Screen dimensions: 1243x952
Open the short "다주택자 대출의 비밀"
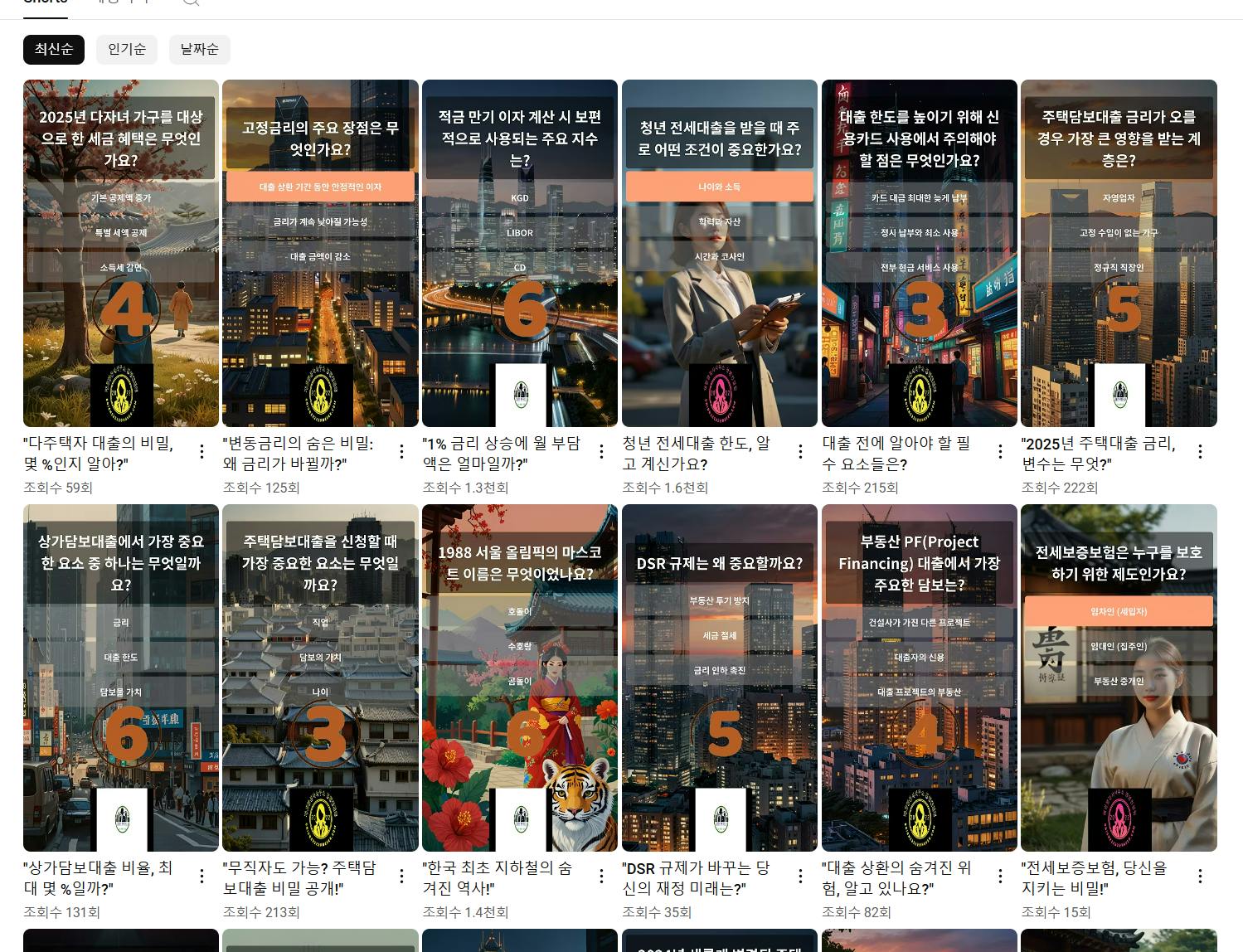121,253
